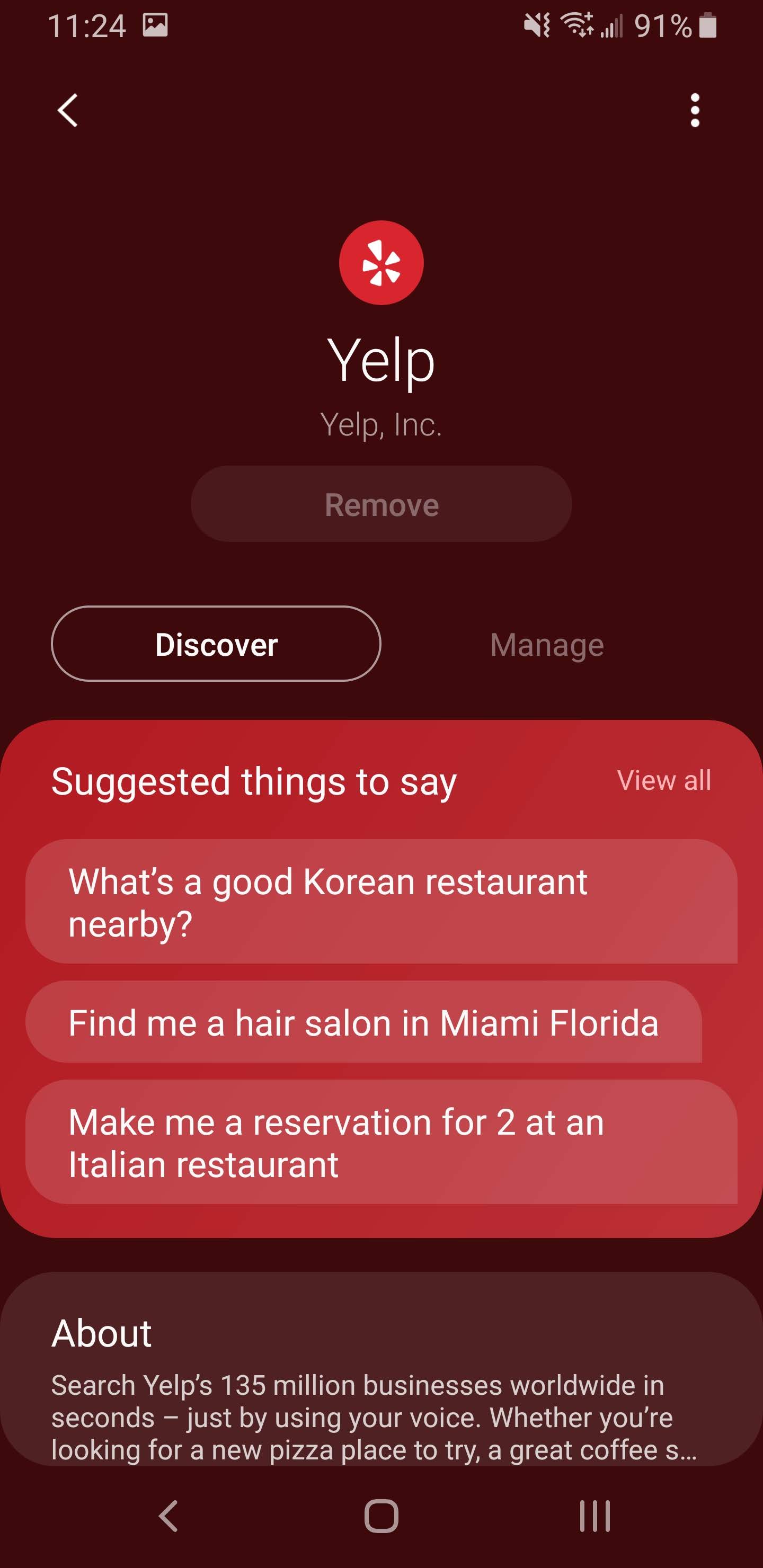Try the Korean restaurant nearby suggestion
763x1568 pixels.
[x=381, y=902]
